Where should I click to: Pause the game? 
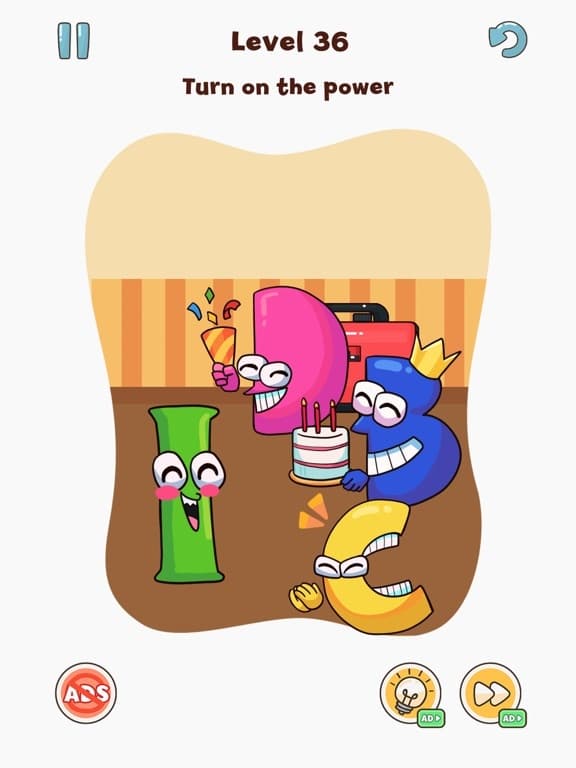click(x=74, y=41)
